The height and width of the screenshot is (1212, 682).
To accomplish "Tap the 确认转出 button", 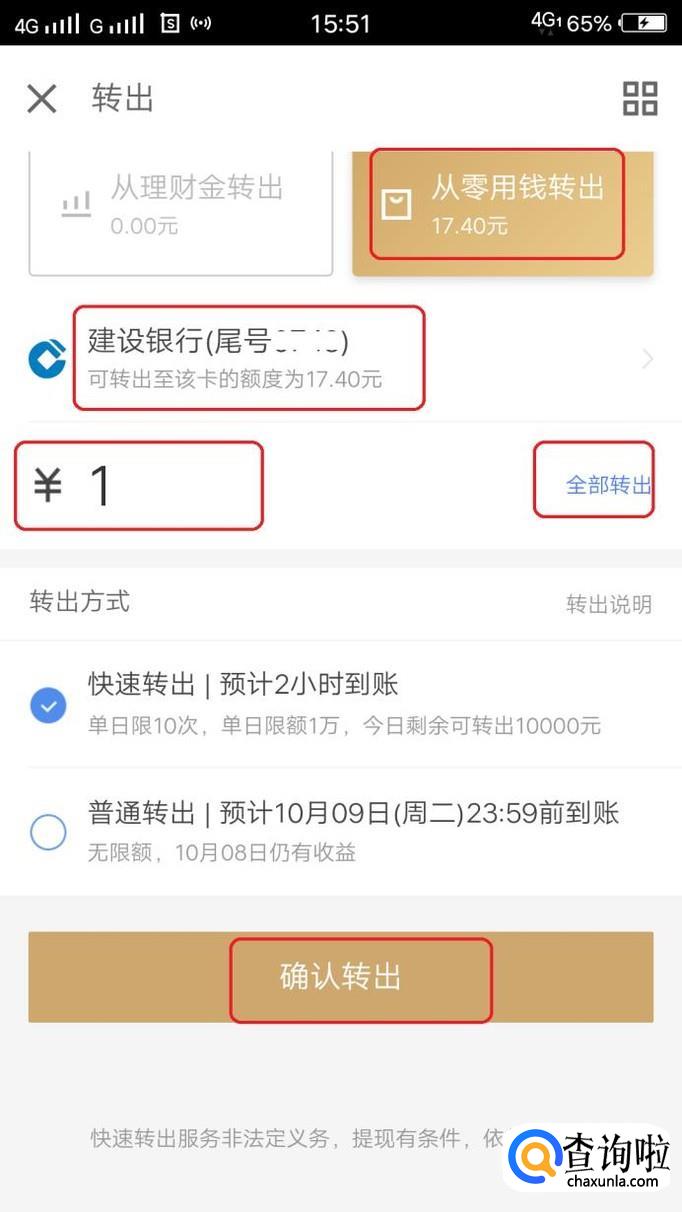I will [x=340, y=977].
